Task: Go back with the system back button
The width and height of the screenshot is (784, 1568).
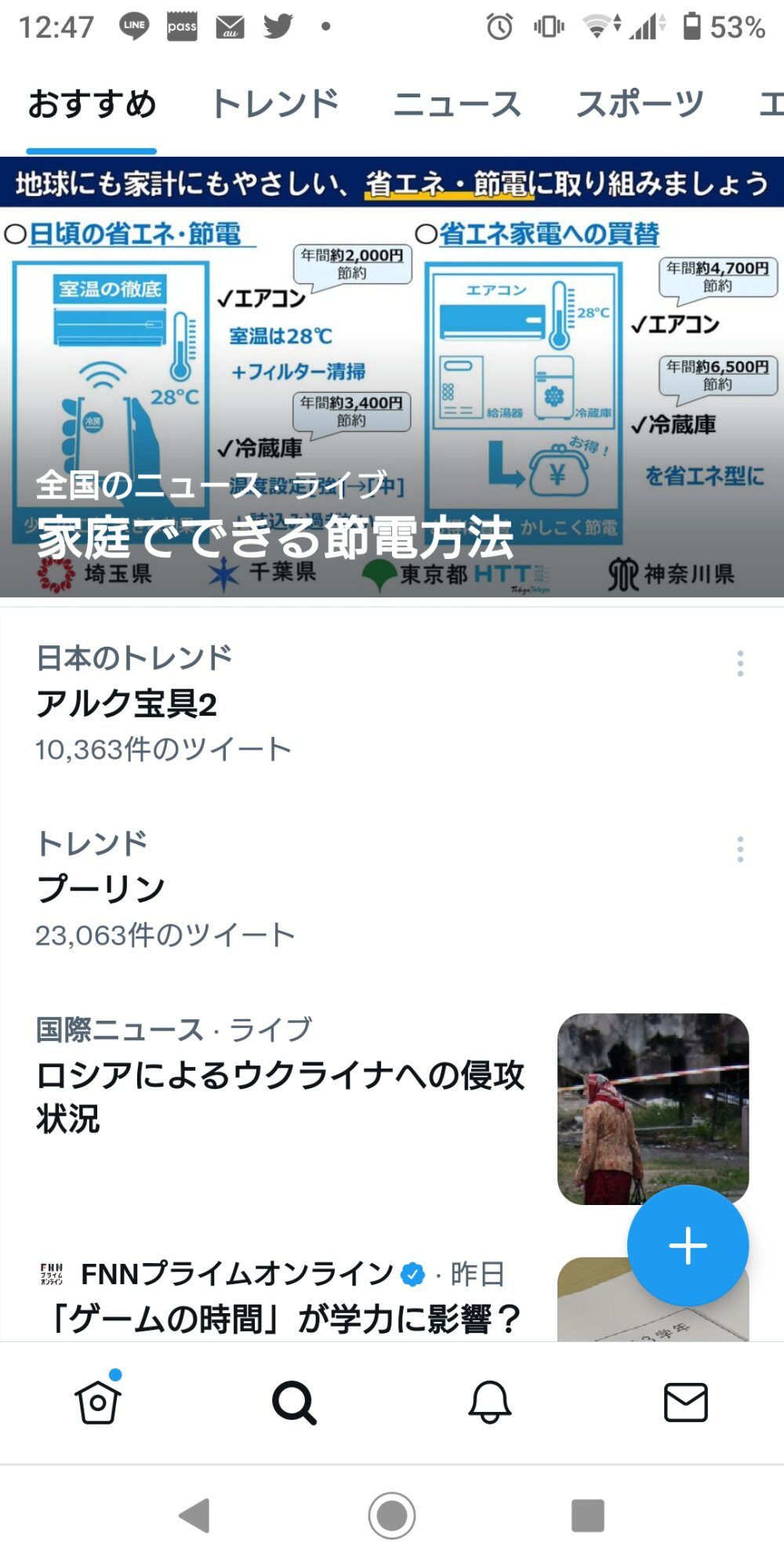Action: (194, 1515)
